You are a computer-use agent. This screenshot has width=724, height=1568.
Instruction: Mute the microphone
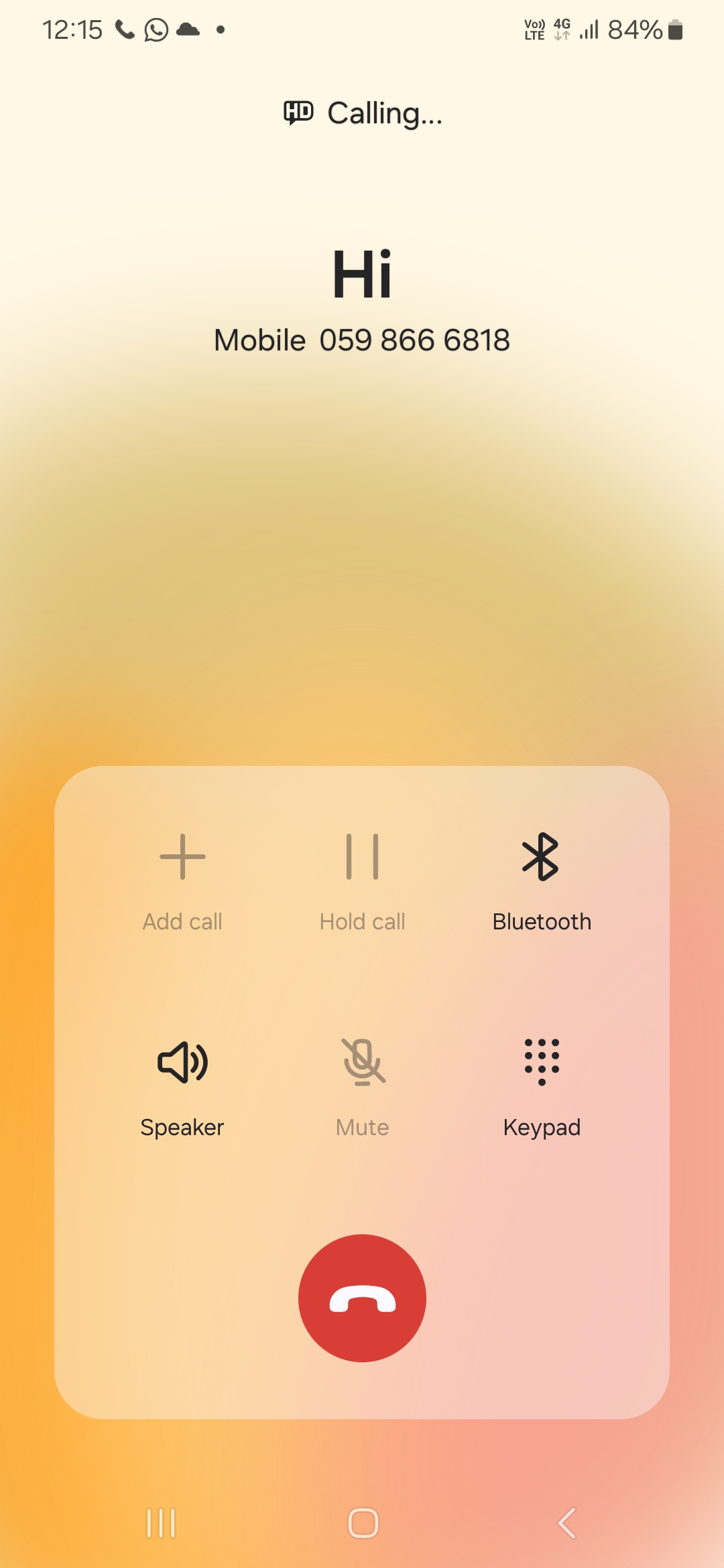click(363, 1087)
